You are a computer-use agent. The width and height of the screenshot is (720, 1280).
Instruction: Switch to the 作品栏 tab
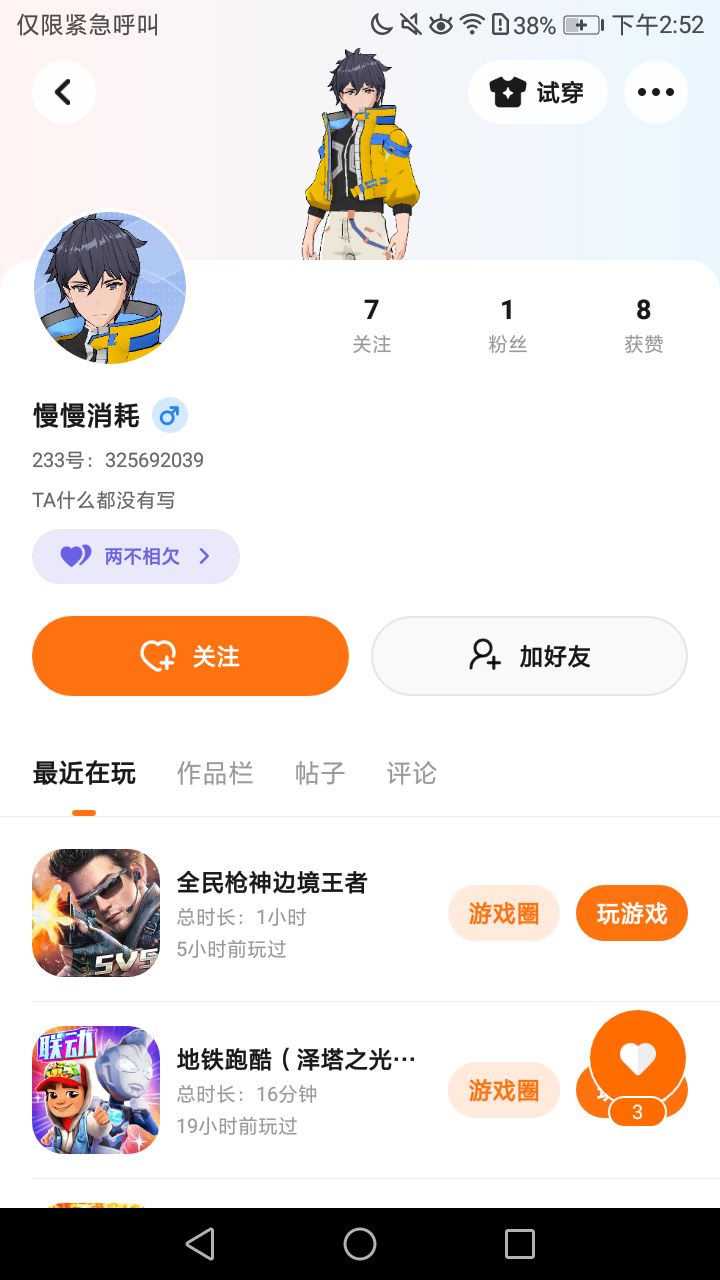tap(215, 773)
